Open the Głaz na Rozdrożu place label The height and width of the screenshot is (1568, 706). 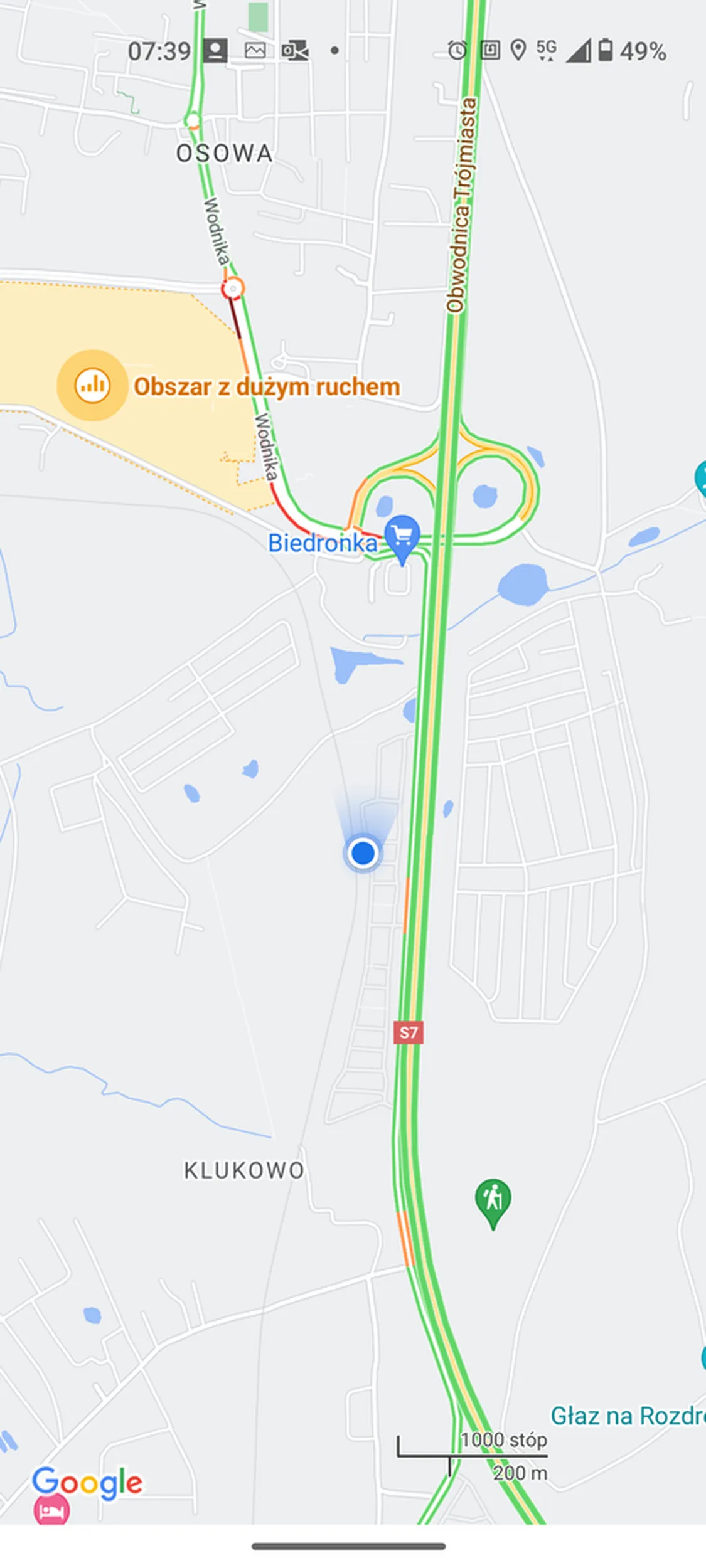pyautogui.click(x=628, y=1416)
